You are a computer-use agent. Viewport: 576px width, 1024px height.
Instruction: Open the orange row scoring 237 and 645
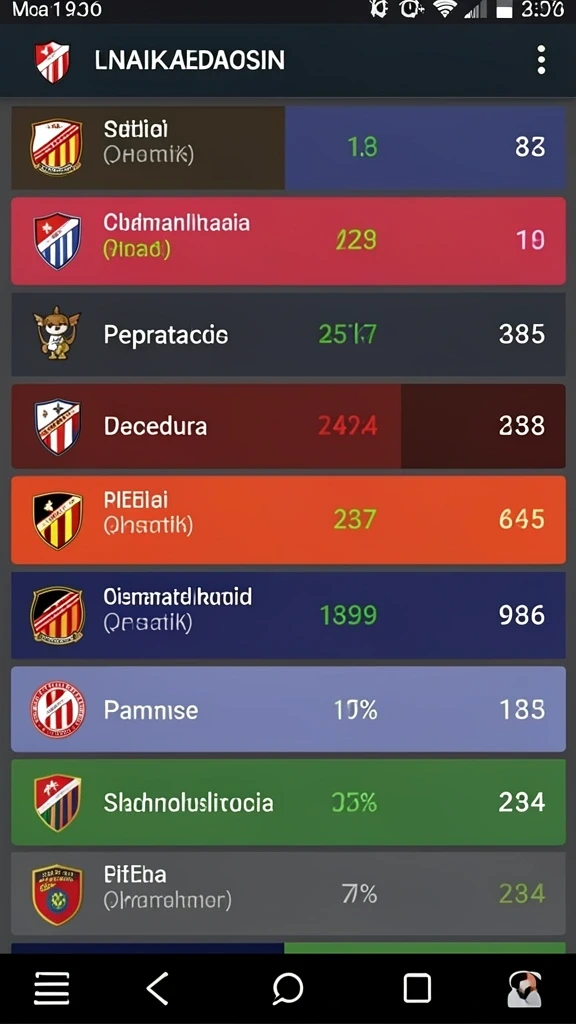(x=288, y=520)
